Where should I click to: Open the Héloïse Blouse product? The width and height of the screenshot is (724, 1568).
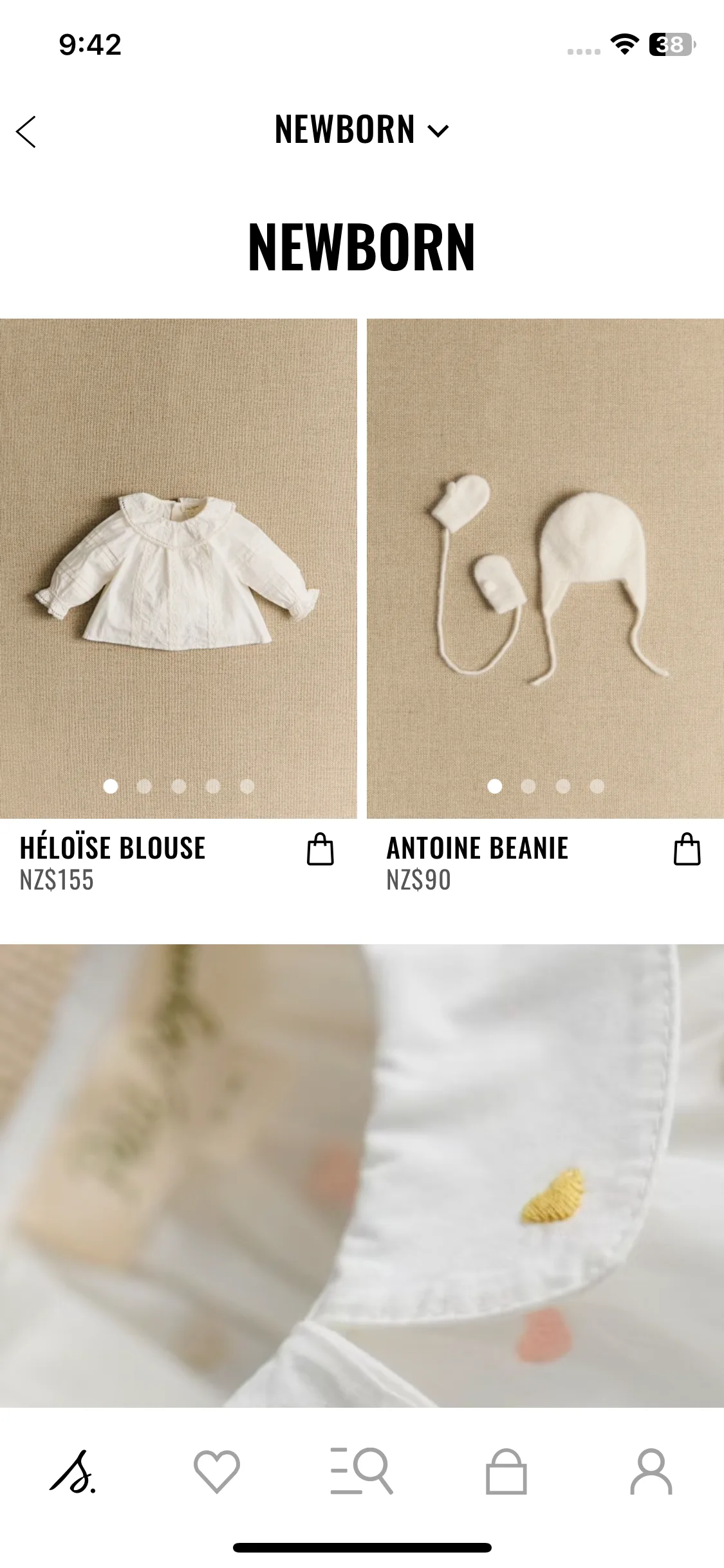178,568
